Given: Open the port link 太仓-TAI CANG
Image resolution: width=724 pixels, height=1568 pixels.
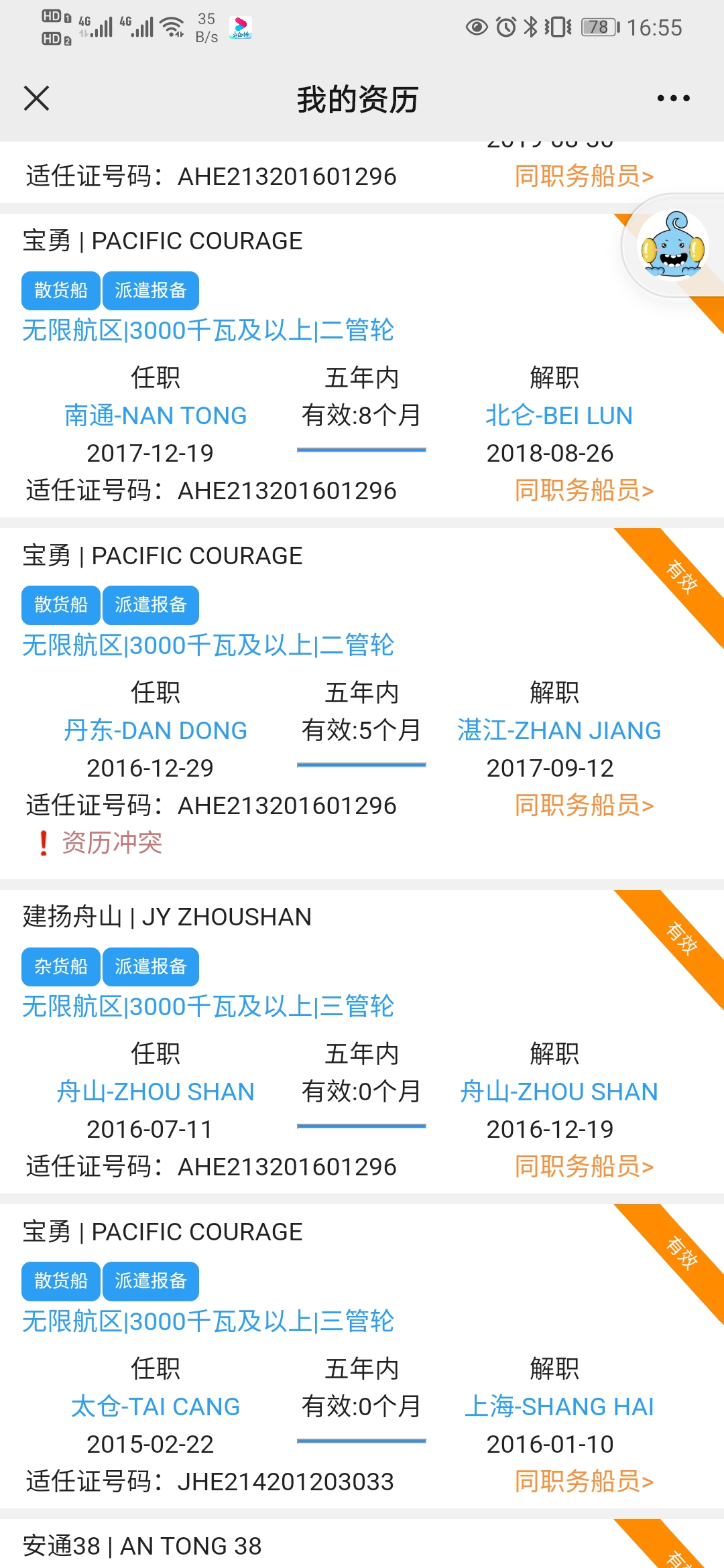Looking at the screenshot, I should (x=156, y=1407).
